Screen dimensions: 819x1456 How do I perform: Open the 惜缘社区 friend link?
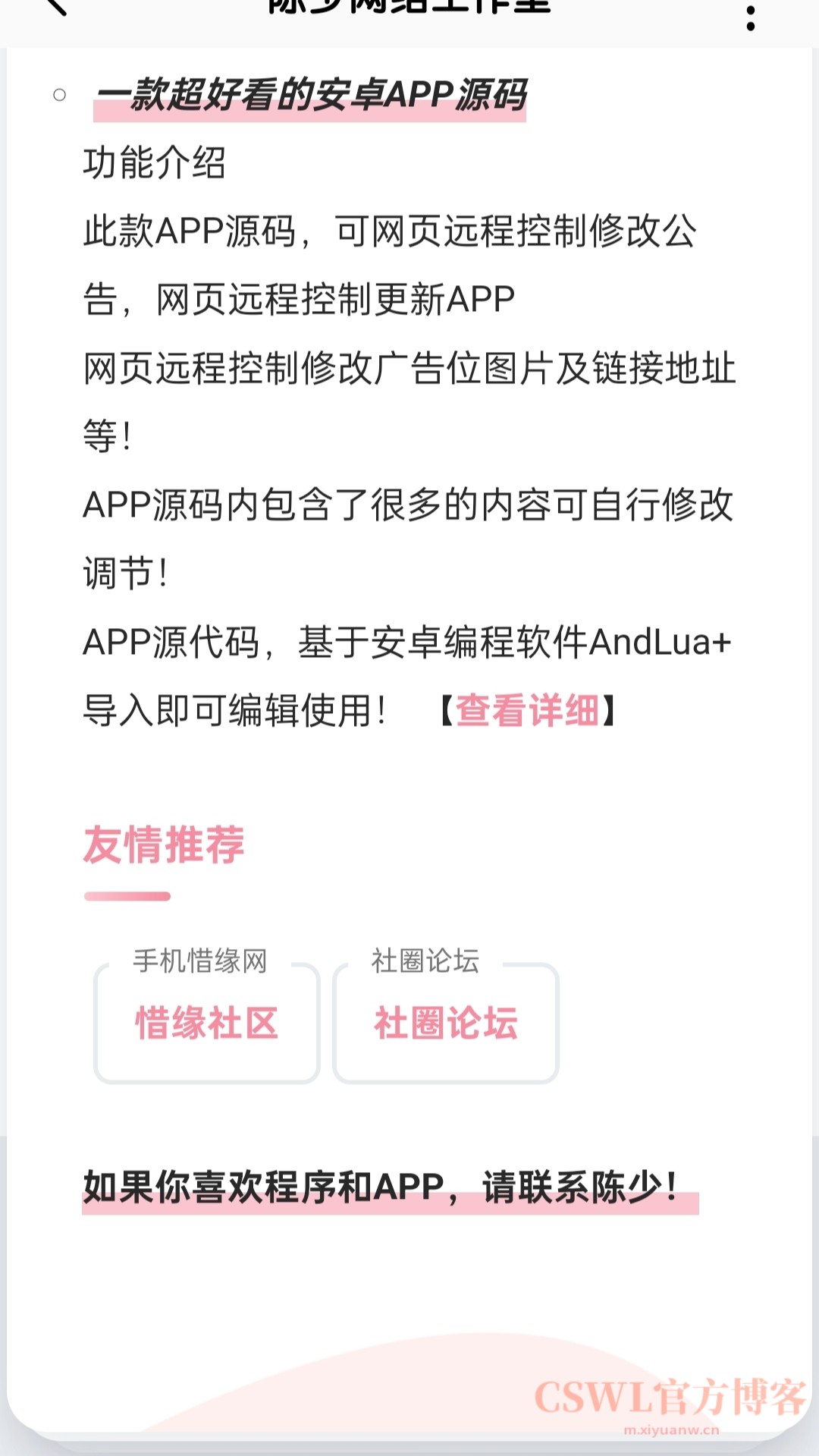pos(207,1022)
